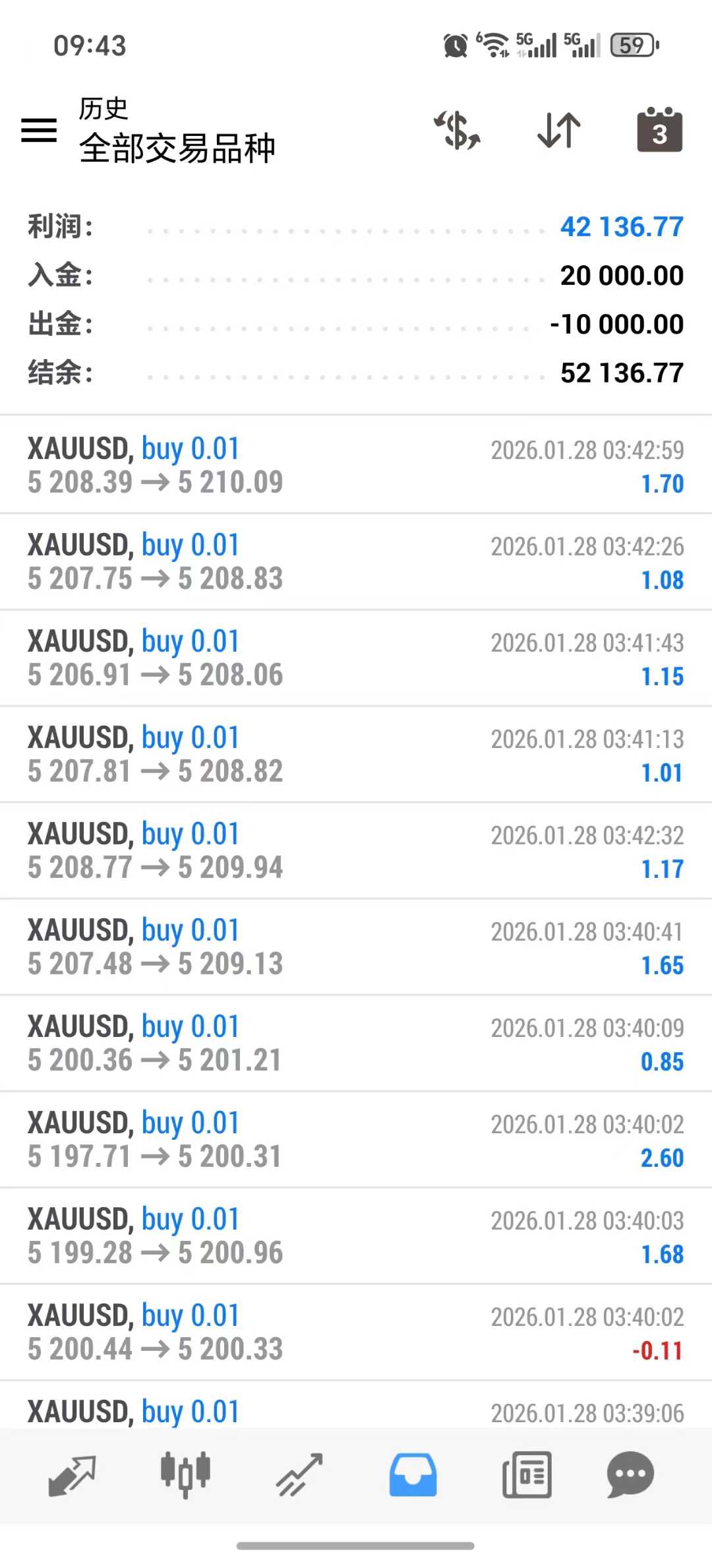Open the trade with profit 2.60
The height and width of the screenshot is (1568, 712).
click(x=356, y=1139)
